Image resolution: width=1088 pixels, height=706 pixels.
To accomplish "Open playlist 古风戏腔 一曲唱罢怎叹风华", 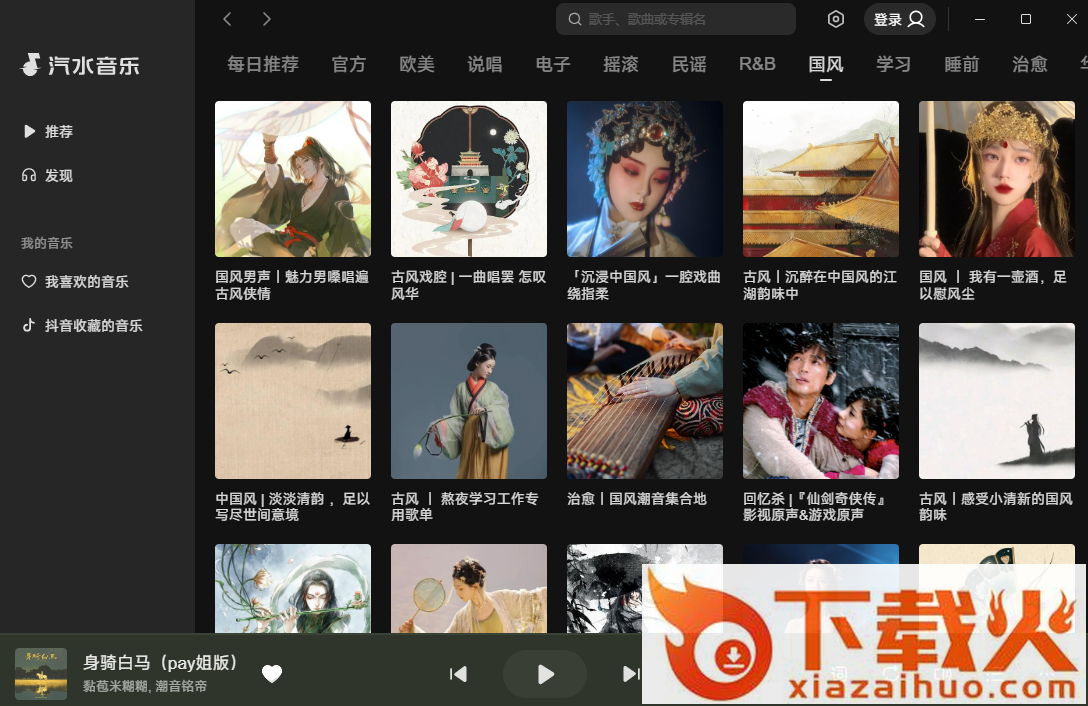I will (x=469, y=179).
